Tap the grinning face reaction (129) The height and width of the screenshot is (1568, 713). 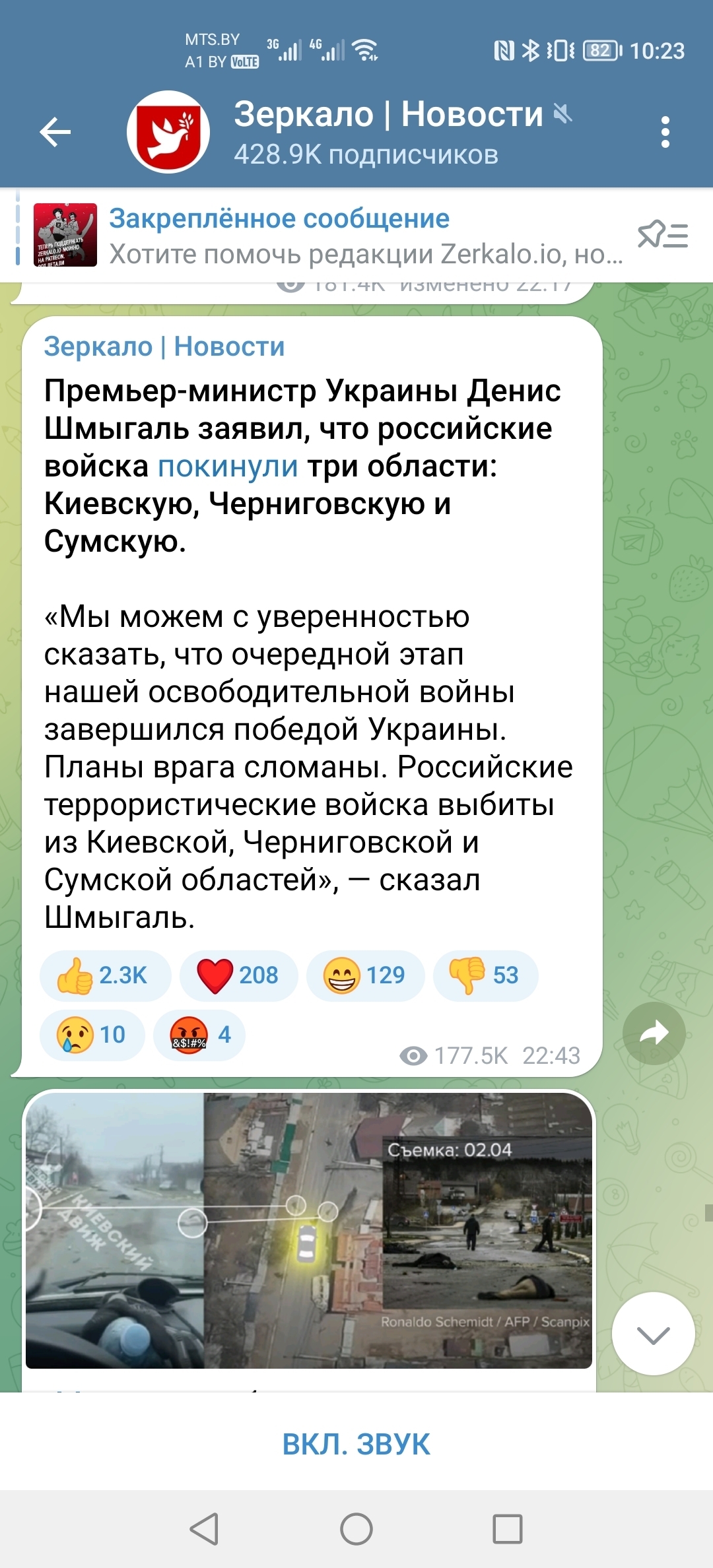coord(364,975)
